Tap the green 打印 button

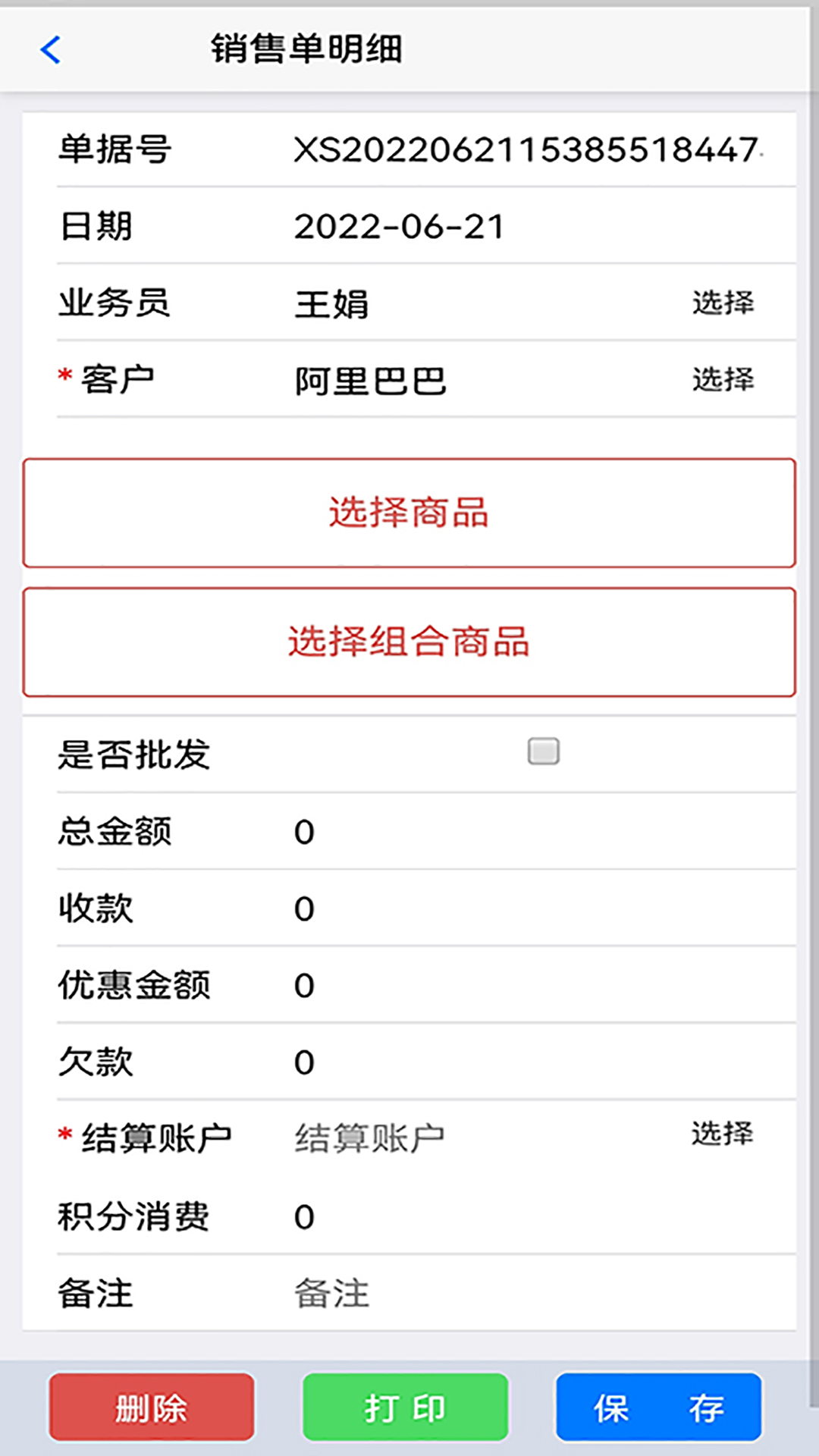click(x=406, y=1407)
